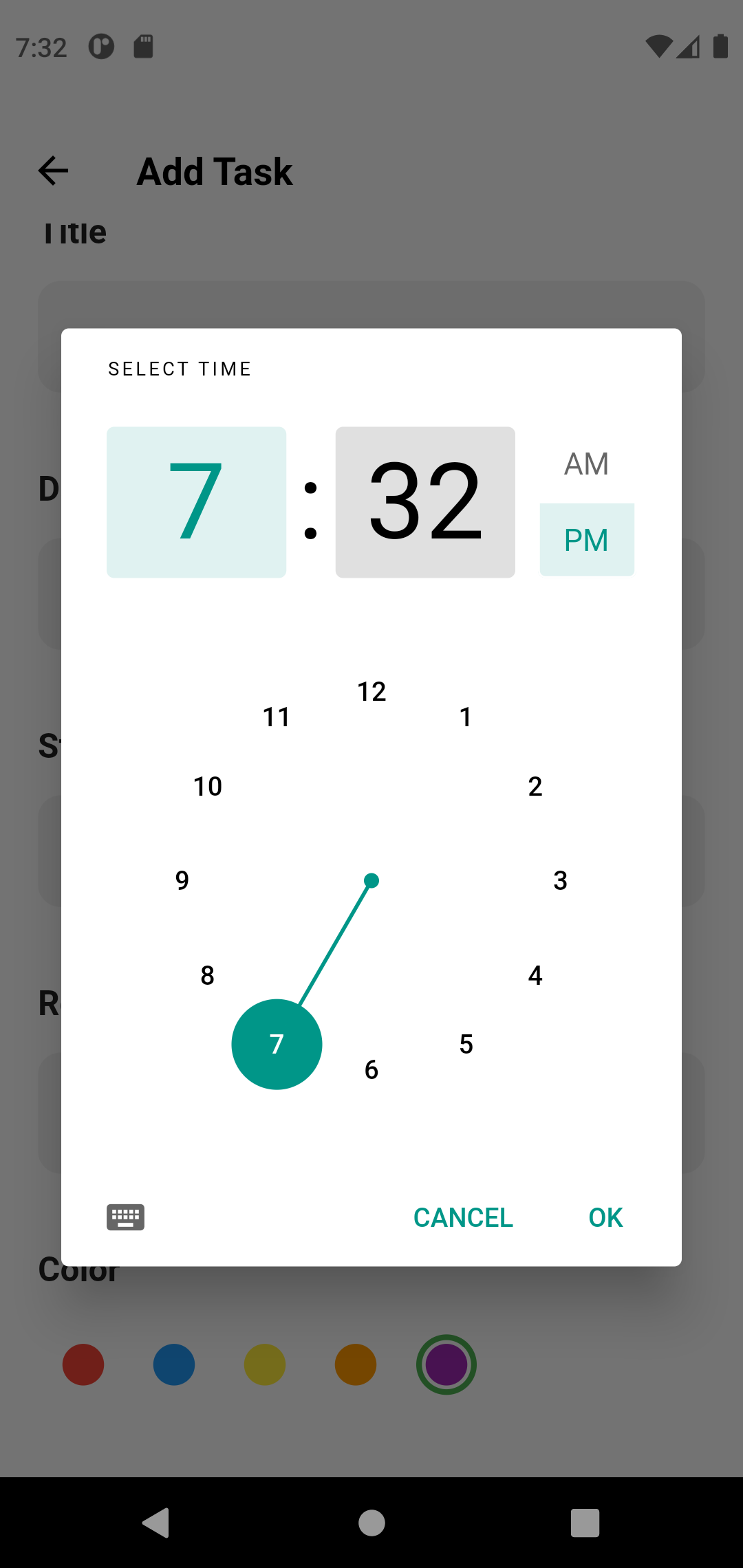Switch selection to the minutes field

tap(425, 502)
